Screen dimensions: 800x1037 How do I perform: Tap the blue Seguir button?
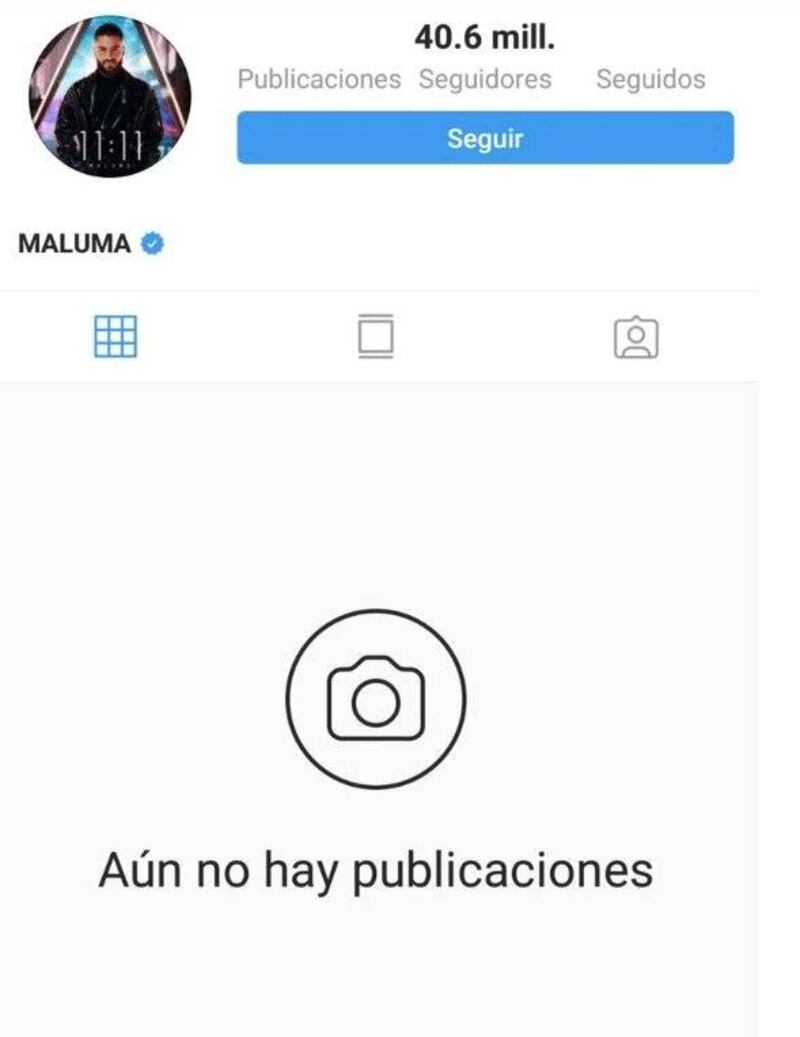[485, 138]
